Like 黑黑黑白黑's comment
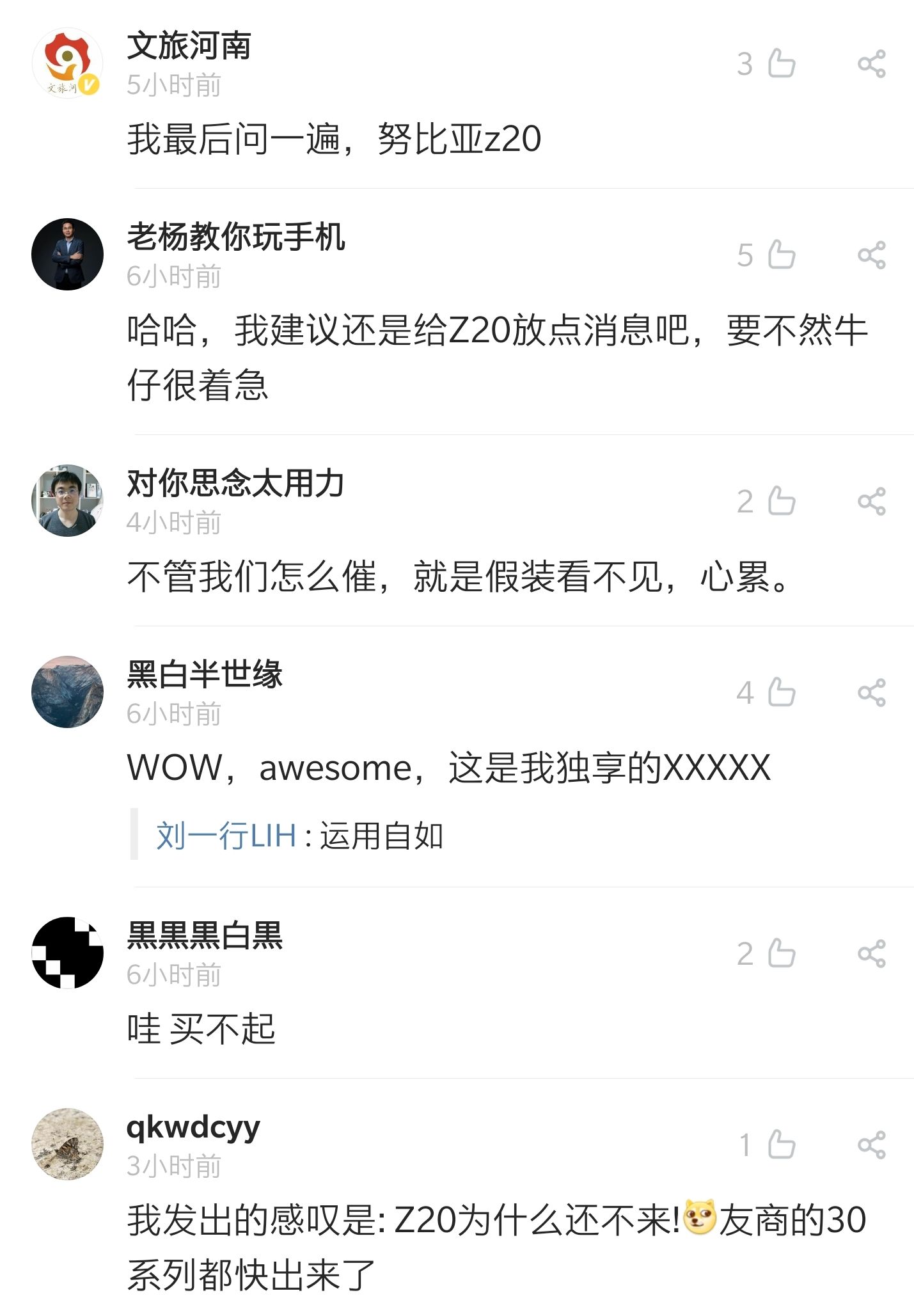914x1316 pixels. coord(780,953)
